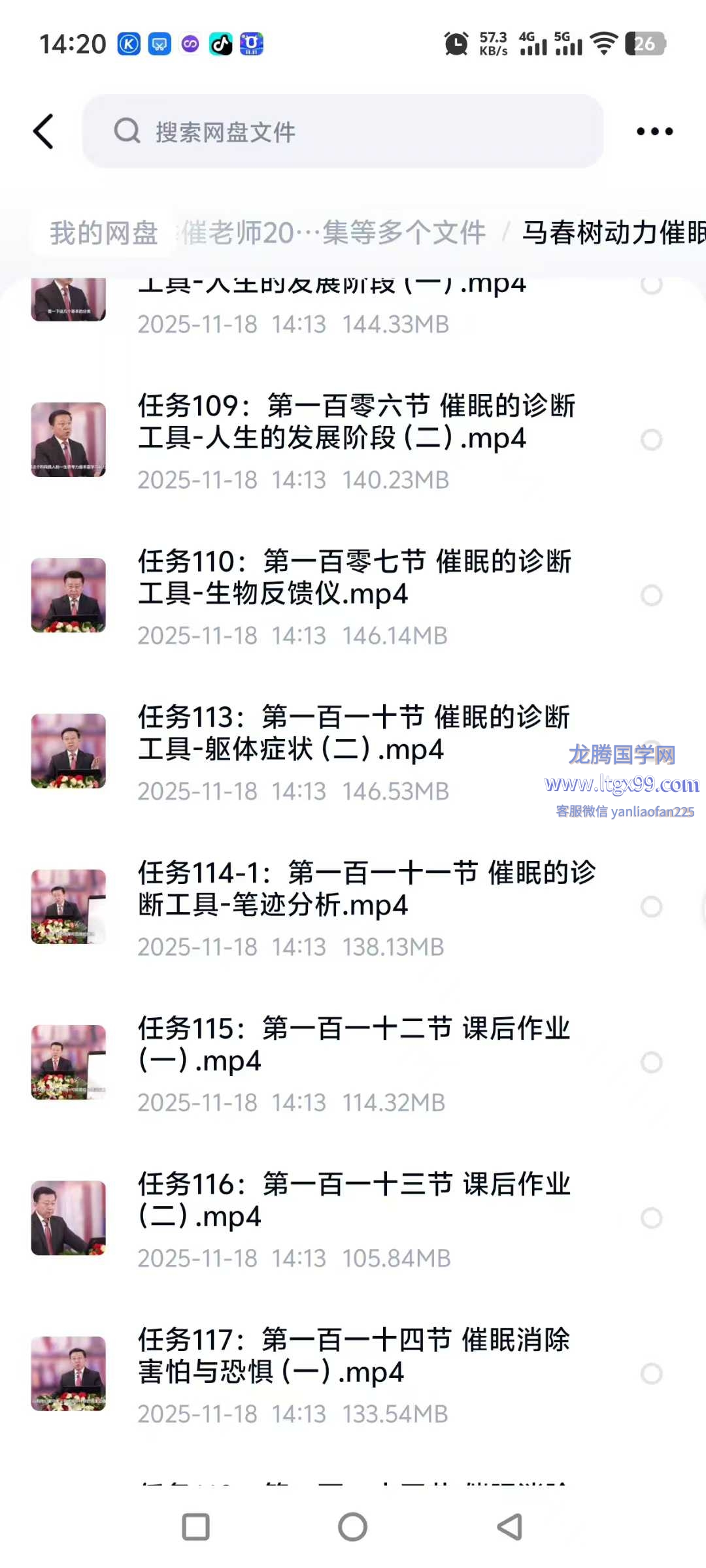Open the 催老师20…集等多个文件 breadcrumb folder
This screenshot has width=706, height=1568.
333,233
